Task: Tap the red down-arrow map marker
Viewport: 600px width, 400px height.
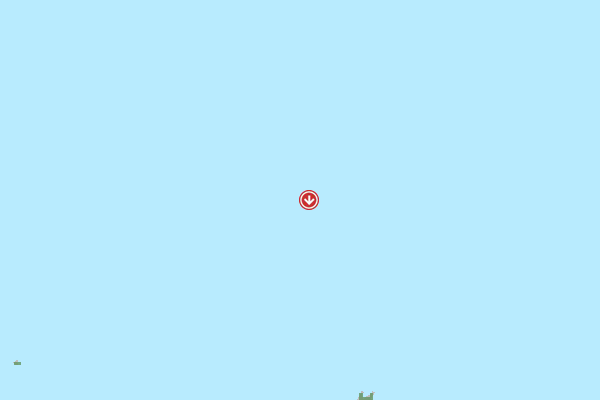Action: coord(309,200)
